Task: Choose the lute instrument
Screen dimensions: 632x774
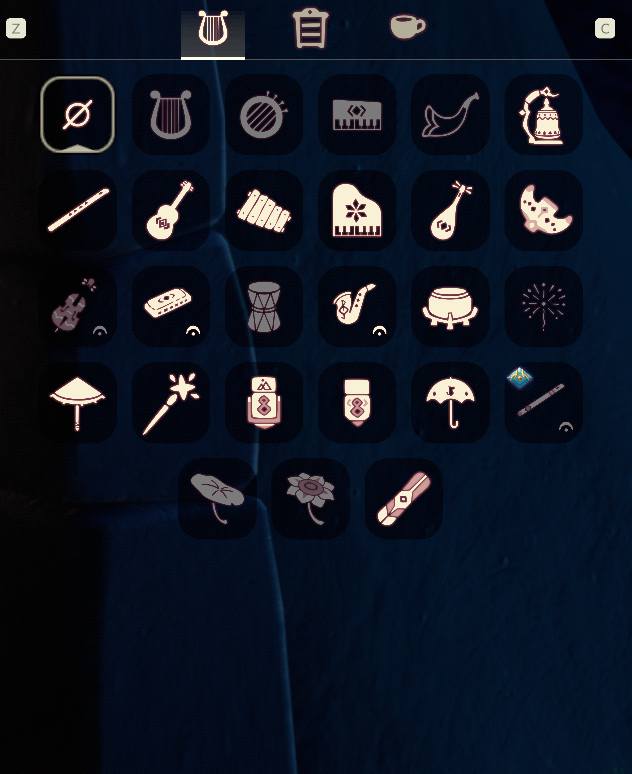Action: point(450,211)
